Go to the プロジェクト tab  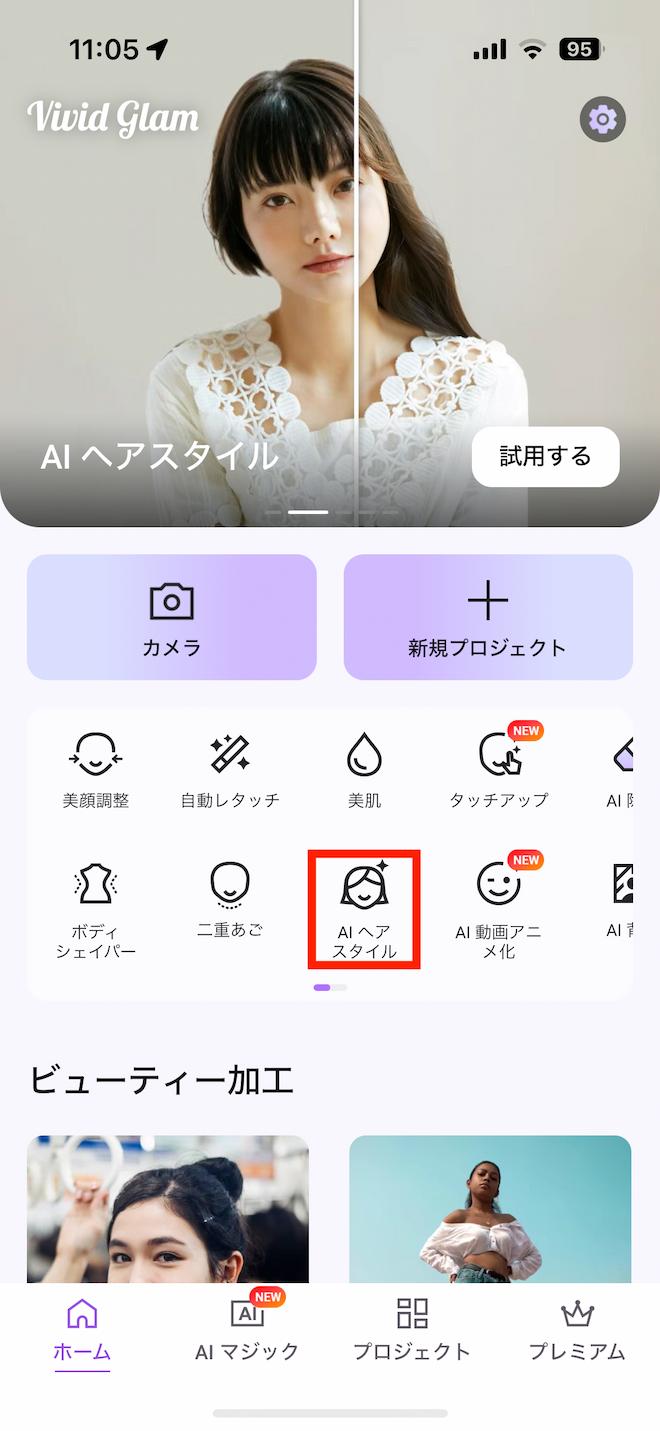click(412, 1329)
